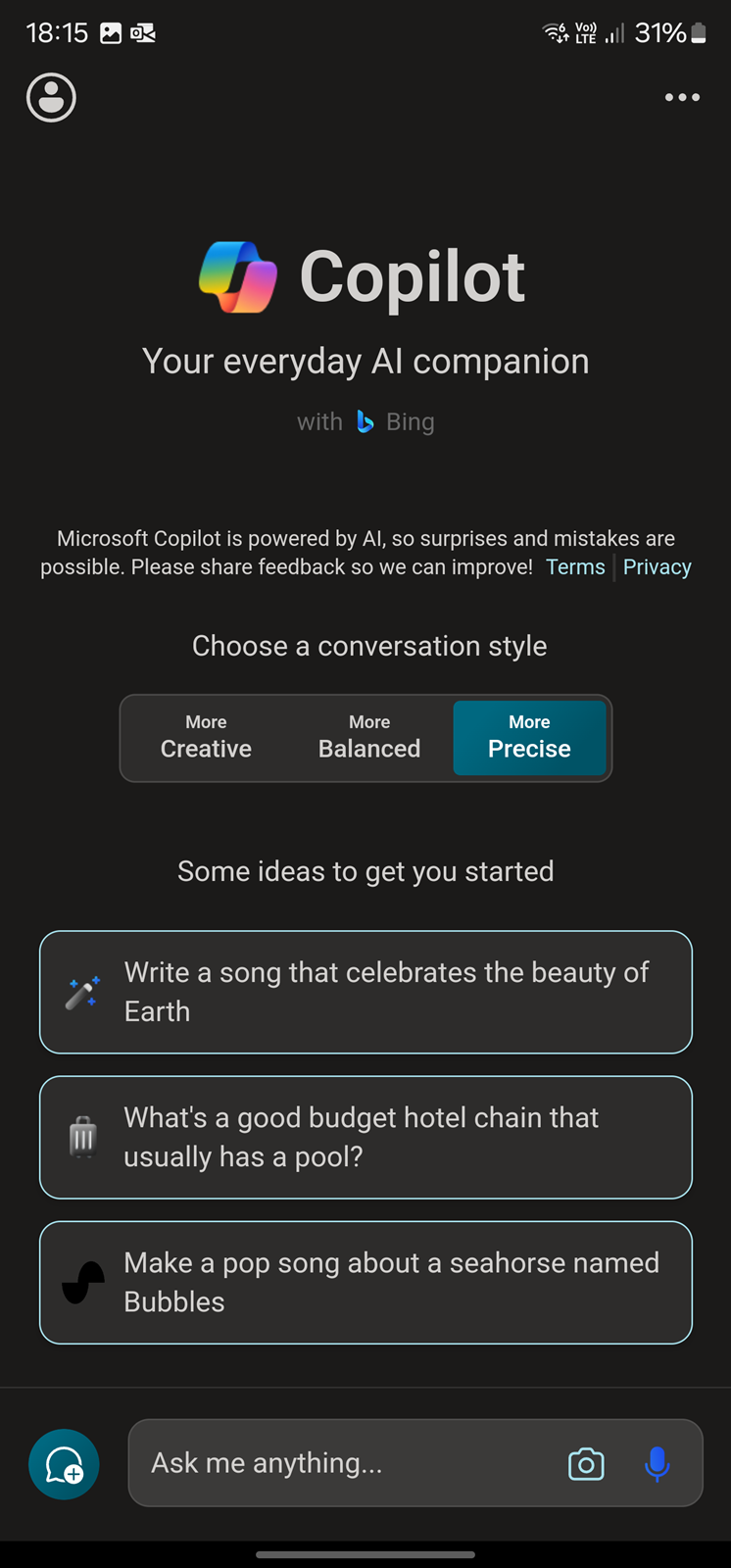Select More Creative conversation style
The width and height of the screenshot is (731, 1568).
206,738
